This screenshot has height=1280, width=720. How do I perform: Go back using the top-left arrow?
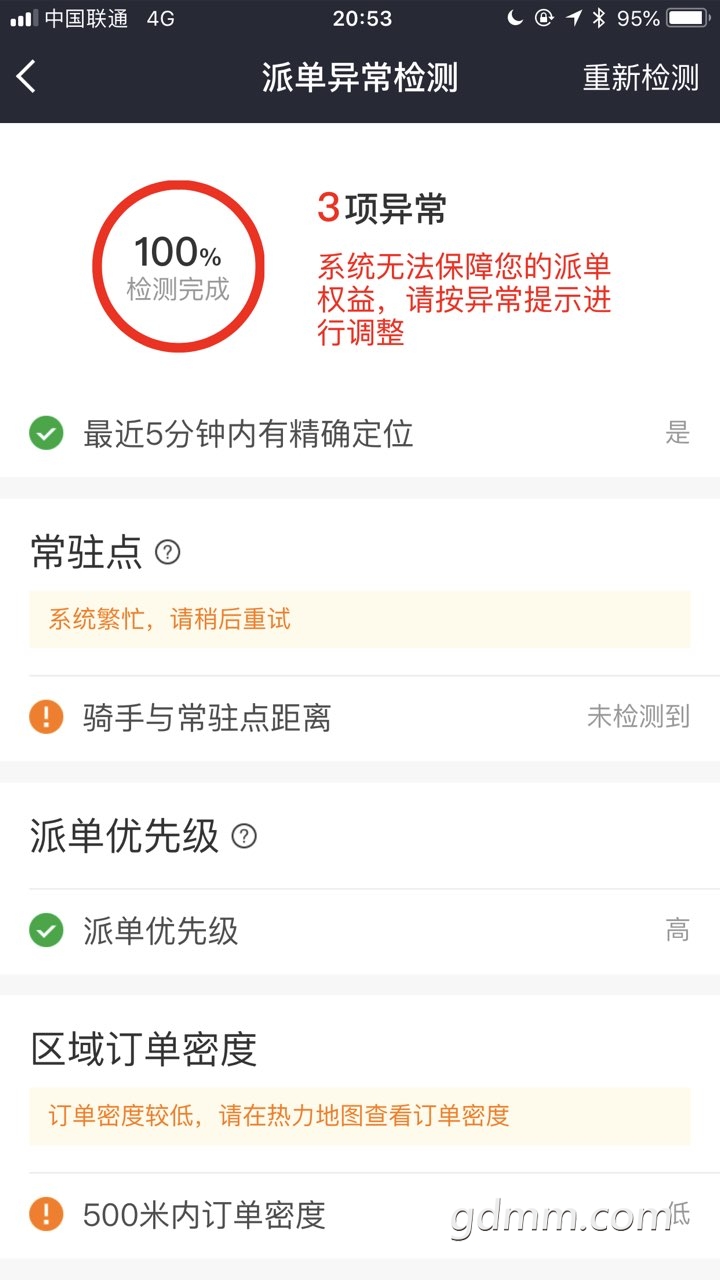[27, 77]
